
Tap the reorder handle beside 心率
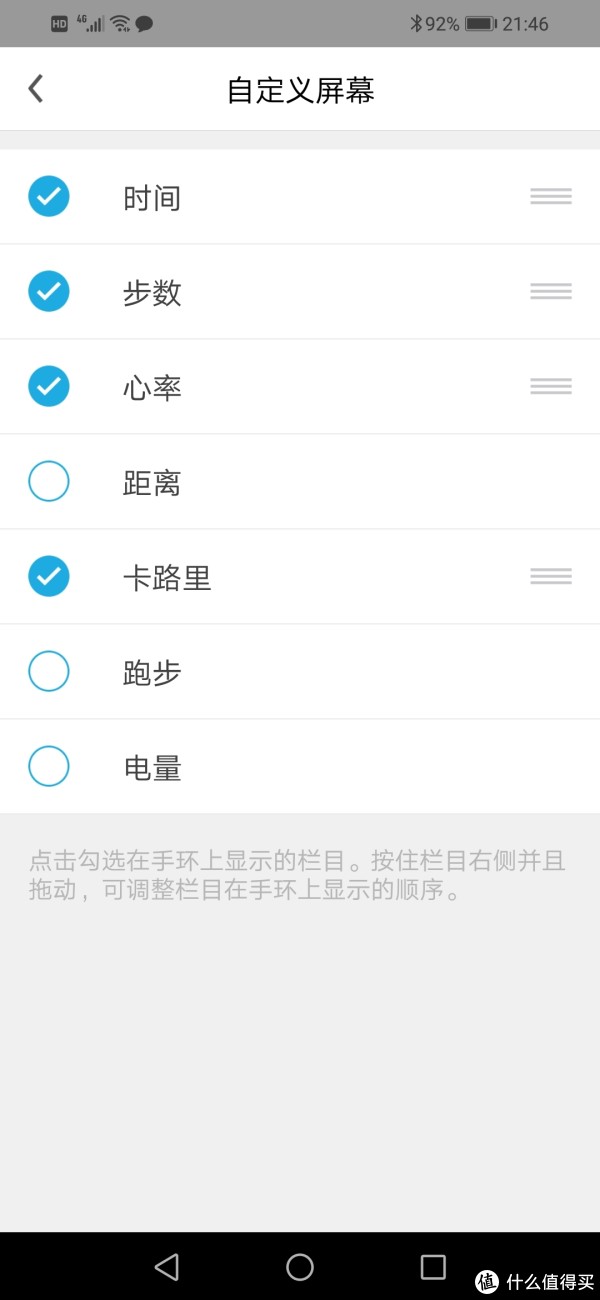tap(551, 386)
